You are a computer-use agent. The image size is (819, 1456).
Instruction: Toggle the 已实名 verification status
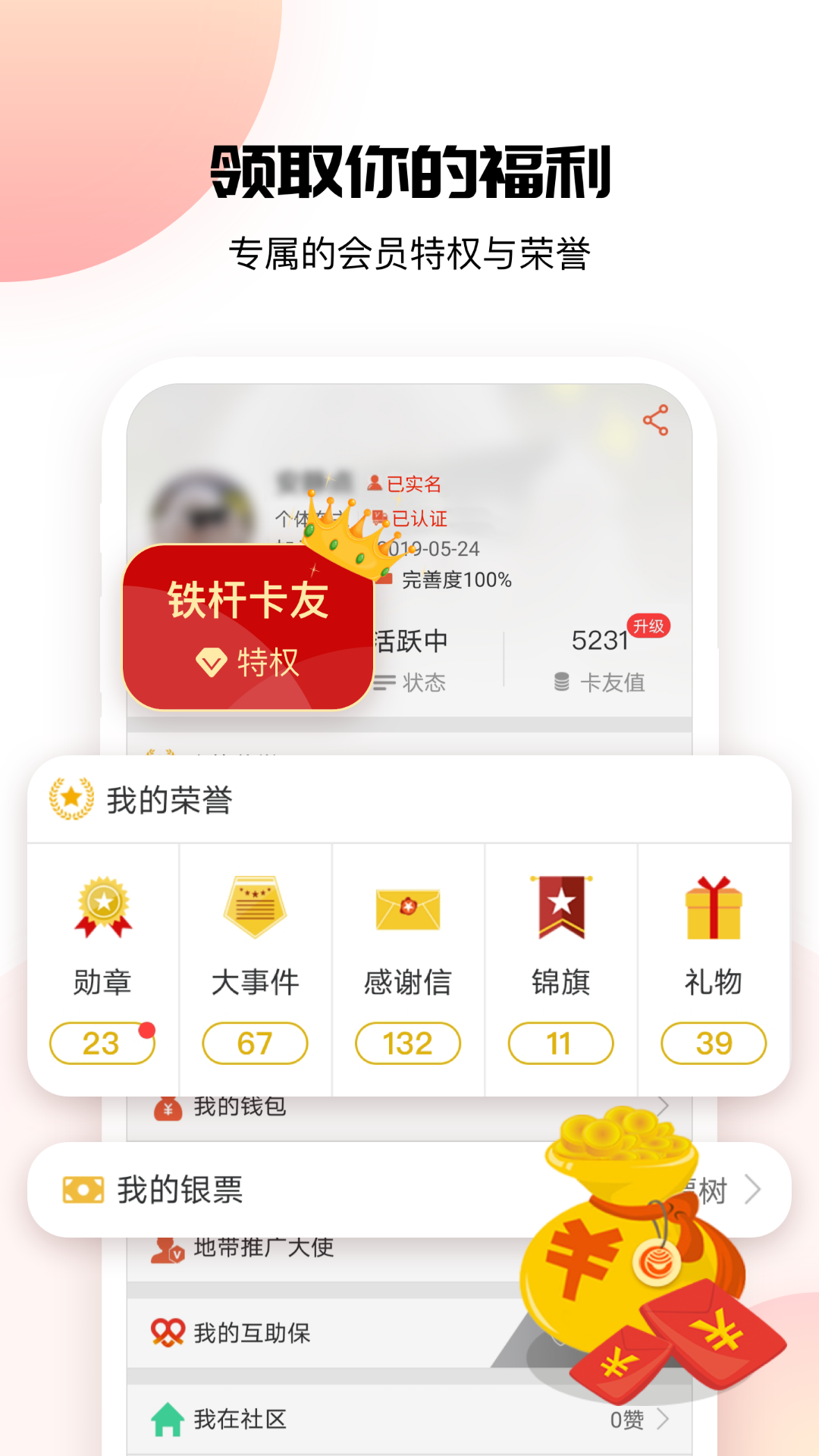click(x=406, y=484)
